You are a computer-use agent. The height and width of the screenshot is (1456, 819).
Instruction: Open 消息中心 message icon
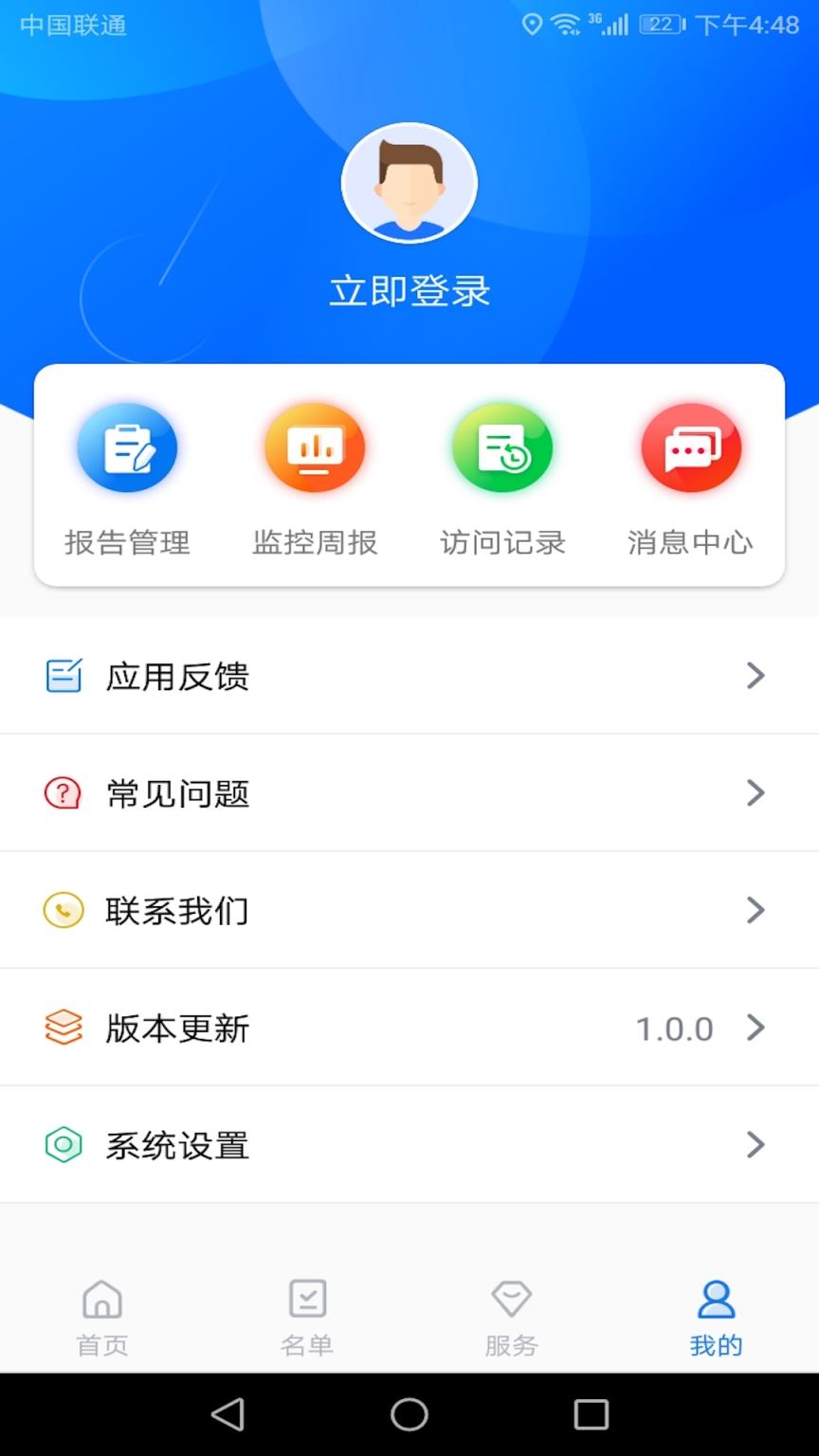point(691,447)
